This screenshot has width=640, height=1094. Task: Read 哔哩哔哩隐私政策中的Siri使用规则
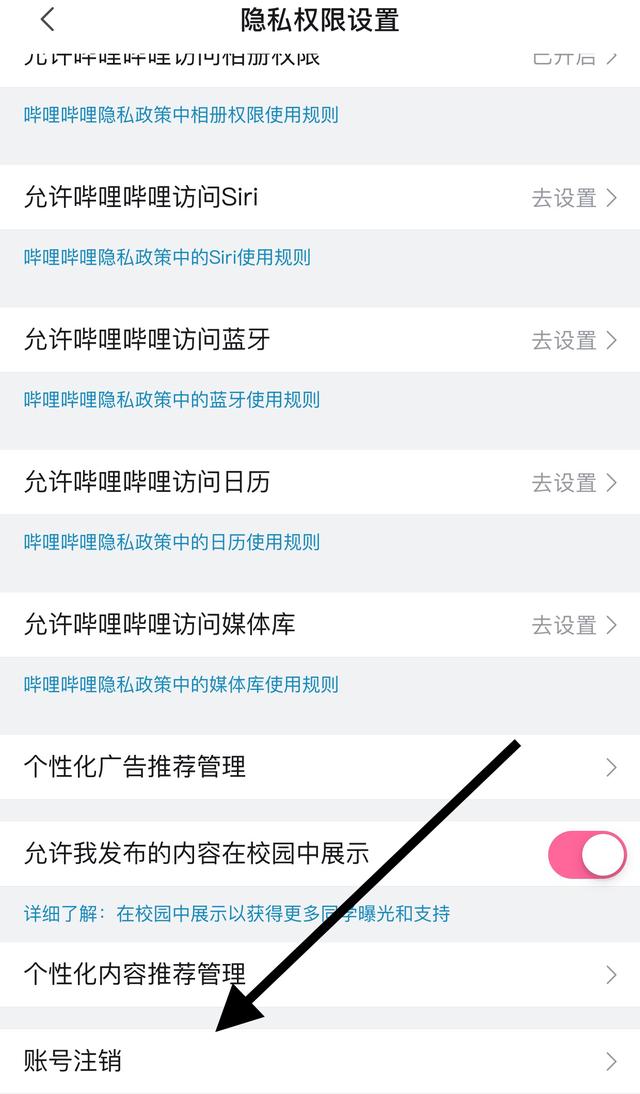[x=168, y=257]
